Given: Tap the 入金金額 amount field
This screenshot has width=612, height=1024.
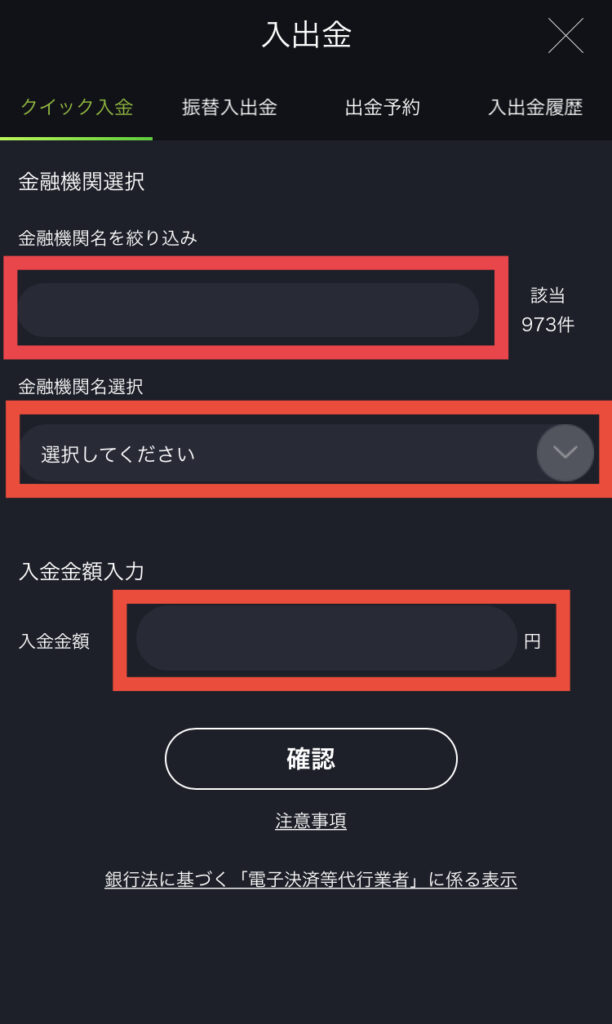Looking at the screenshot, I should [326, 639].
